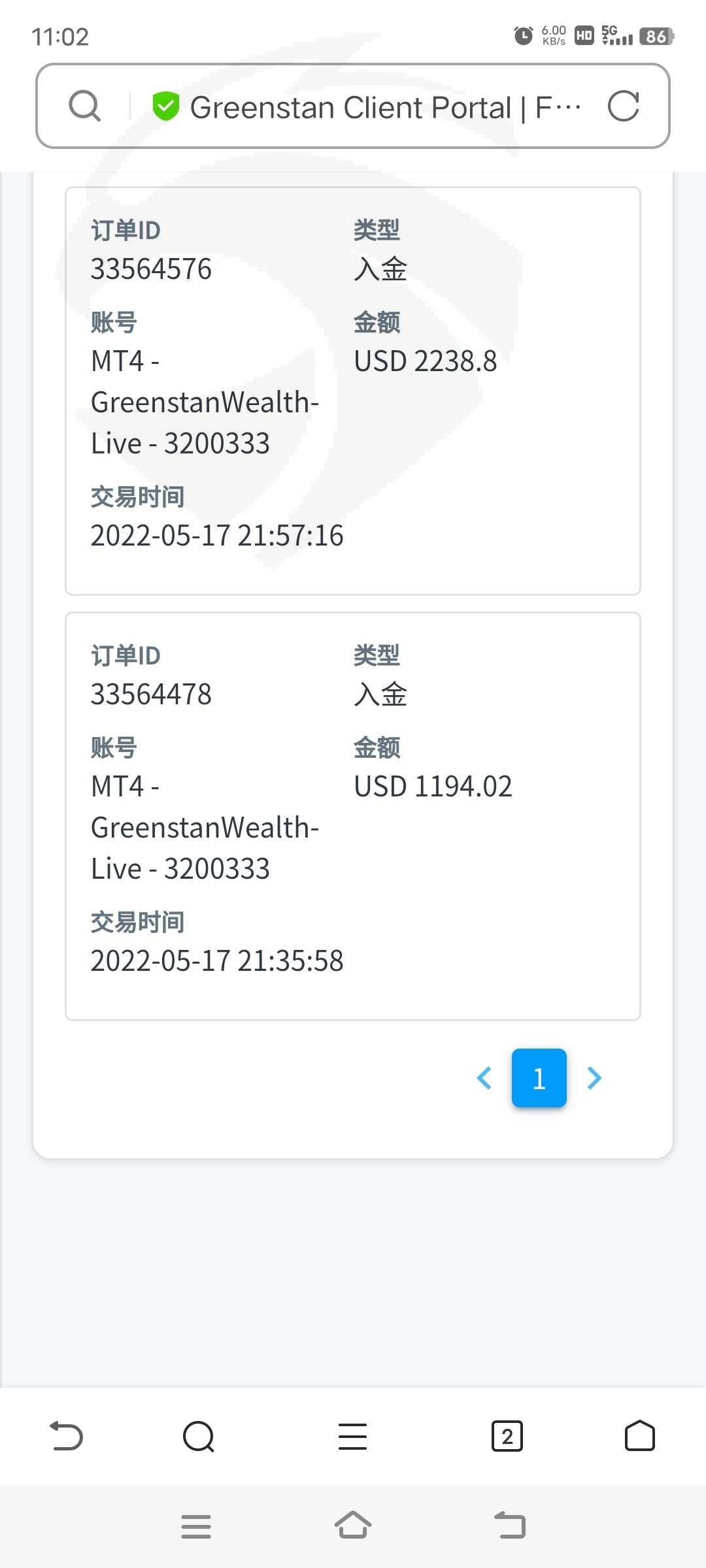Go to previous page with the left chevron
This screenshot has height=1568, width=706.
point(484,1078)
